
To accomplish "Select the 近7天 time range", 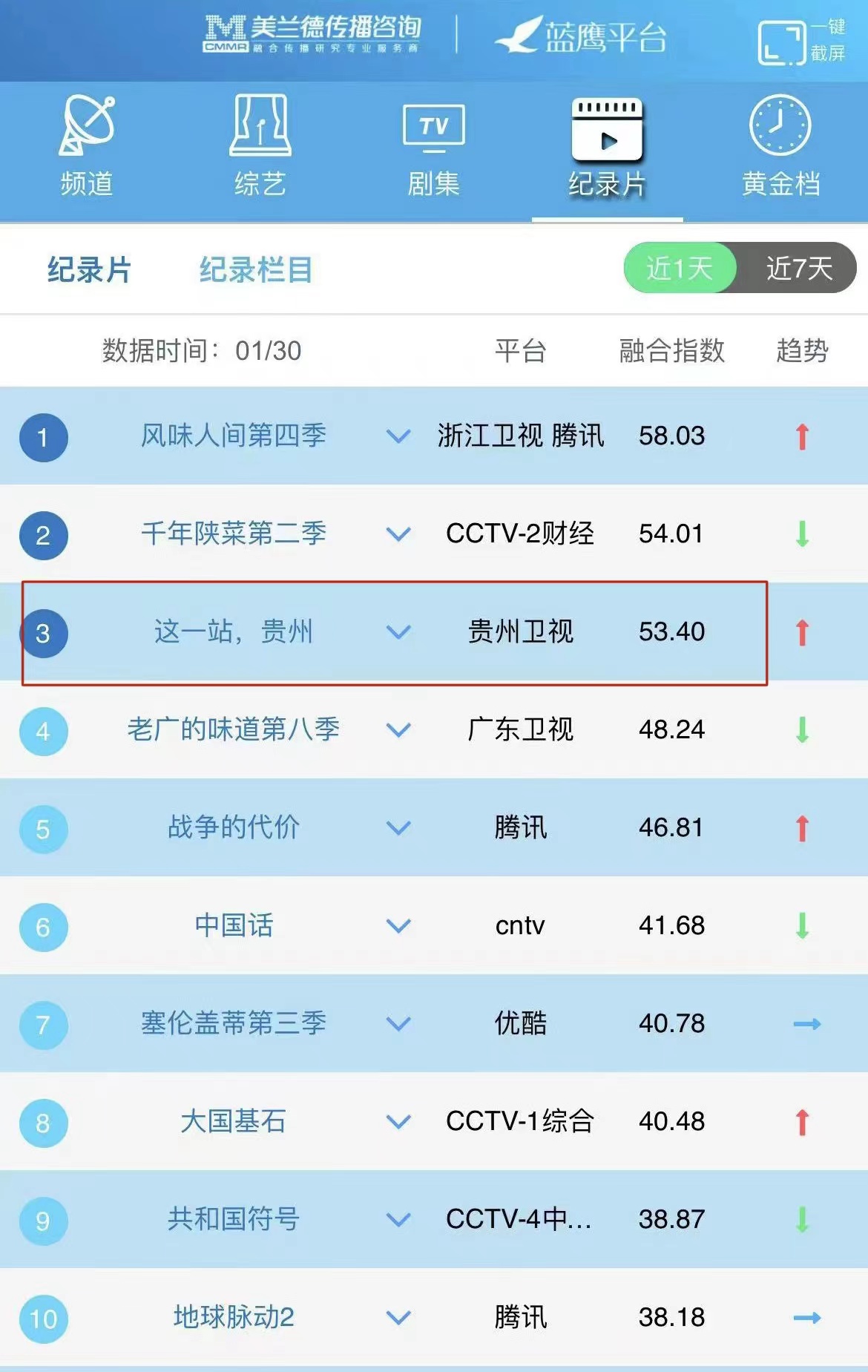I will (x=798, y=268).
